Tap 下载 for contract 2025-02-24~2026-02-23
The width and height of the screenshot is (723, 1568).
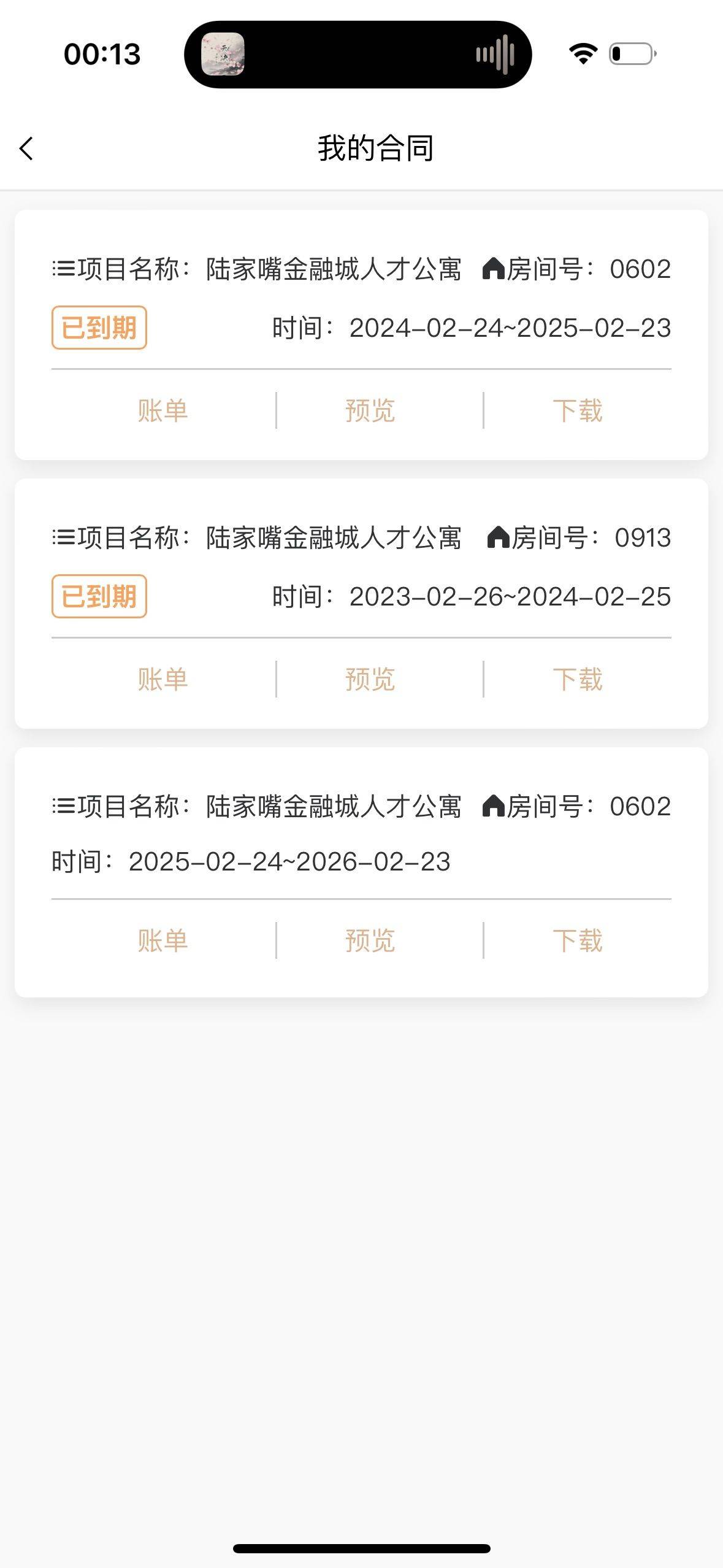(x=578, y=940)
